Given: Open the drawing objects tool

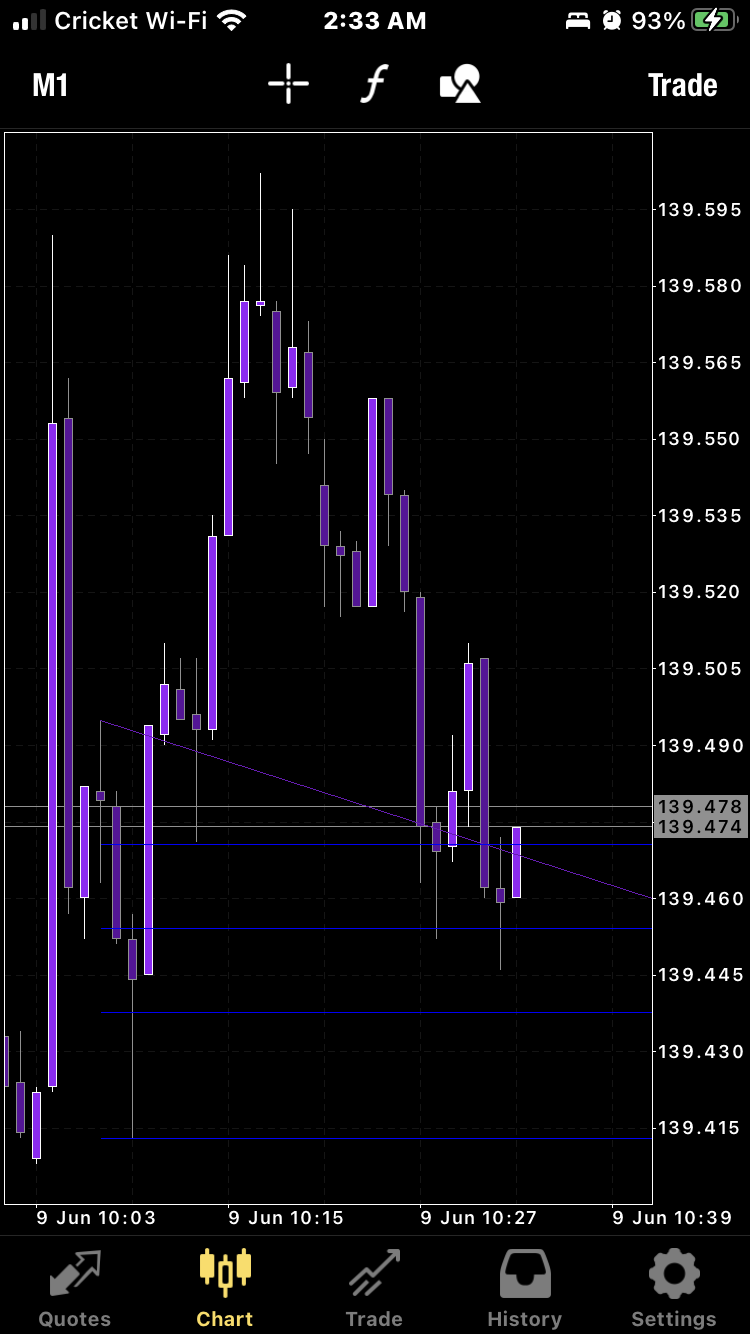Looking at the screenshot, I should point(460,84).
